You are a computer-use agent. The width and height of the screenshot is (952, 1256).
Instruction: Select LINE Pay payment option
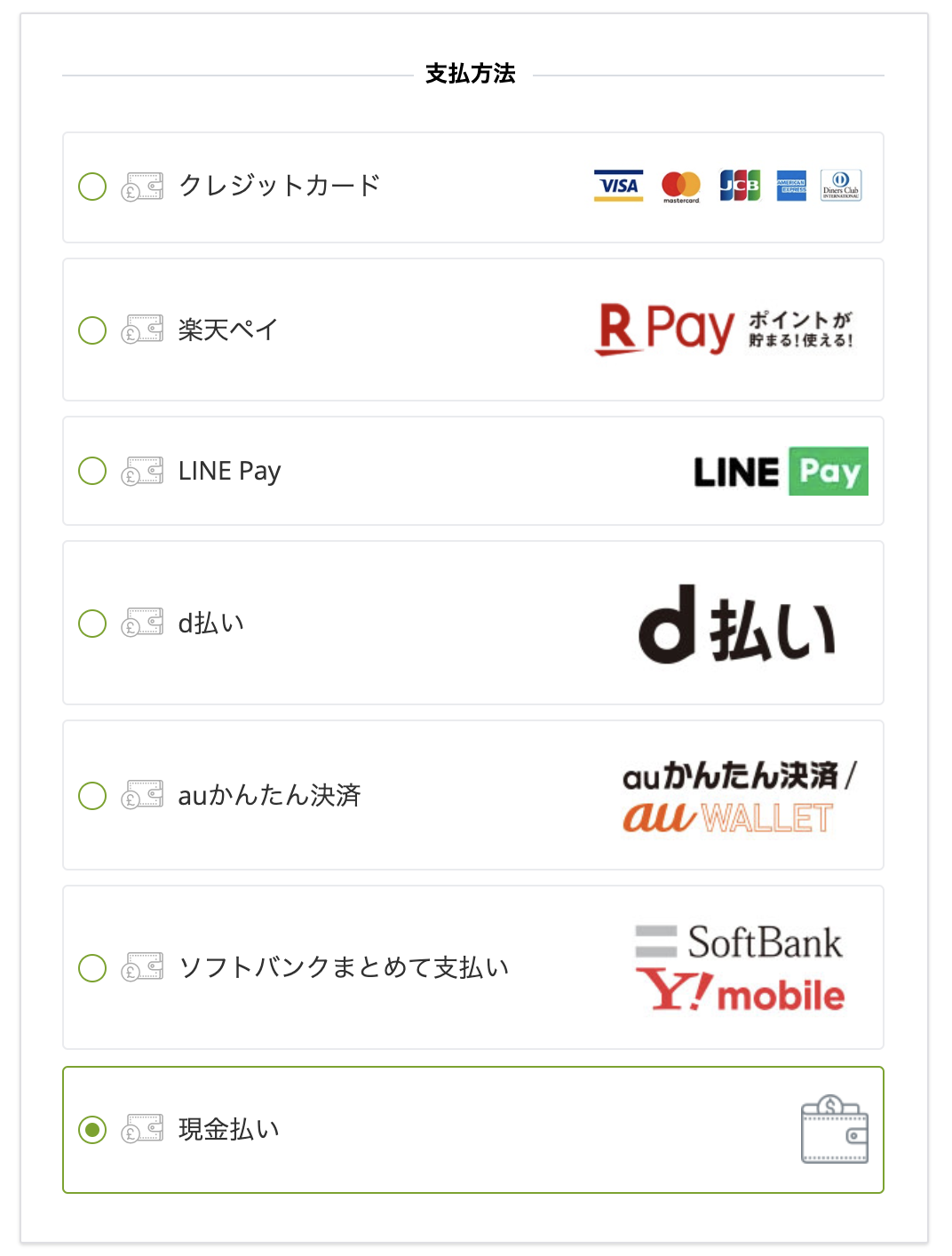coord(92,471)
